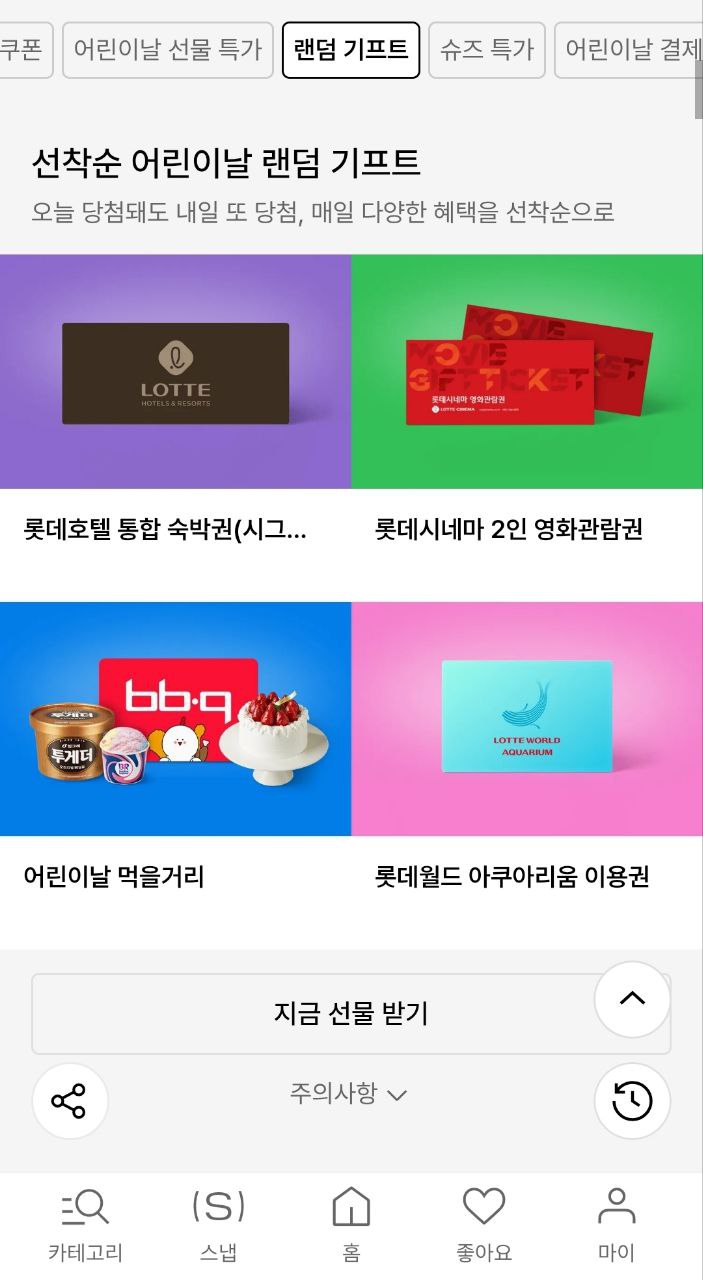Open the 어린이날 결제 chip

click(632, 50)
